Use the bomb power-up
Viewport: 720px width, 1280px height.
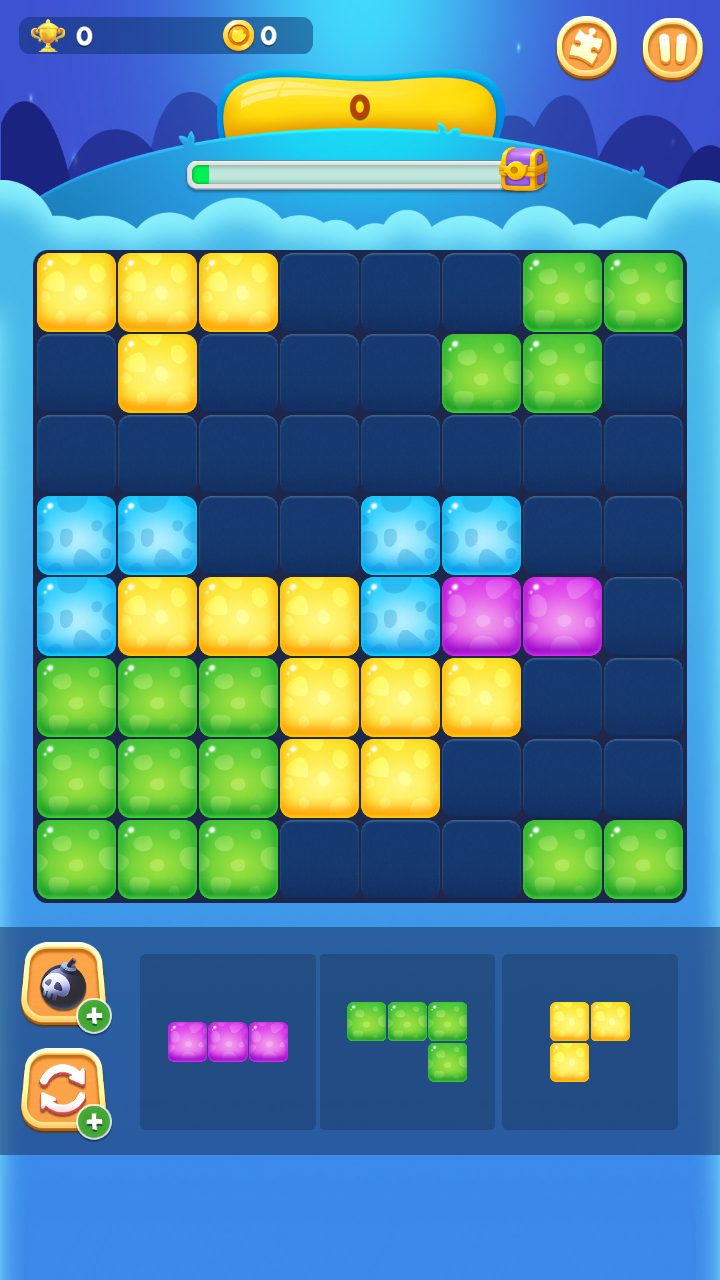point(64,984)
